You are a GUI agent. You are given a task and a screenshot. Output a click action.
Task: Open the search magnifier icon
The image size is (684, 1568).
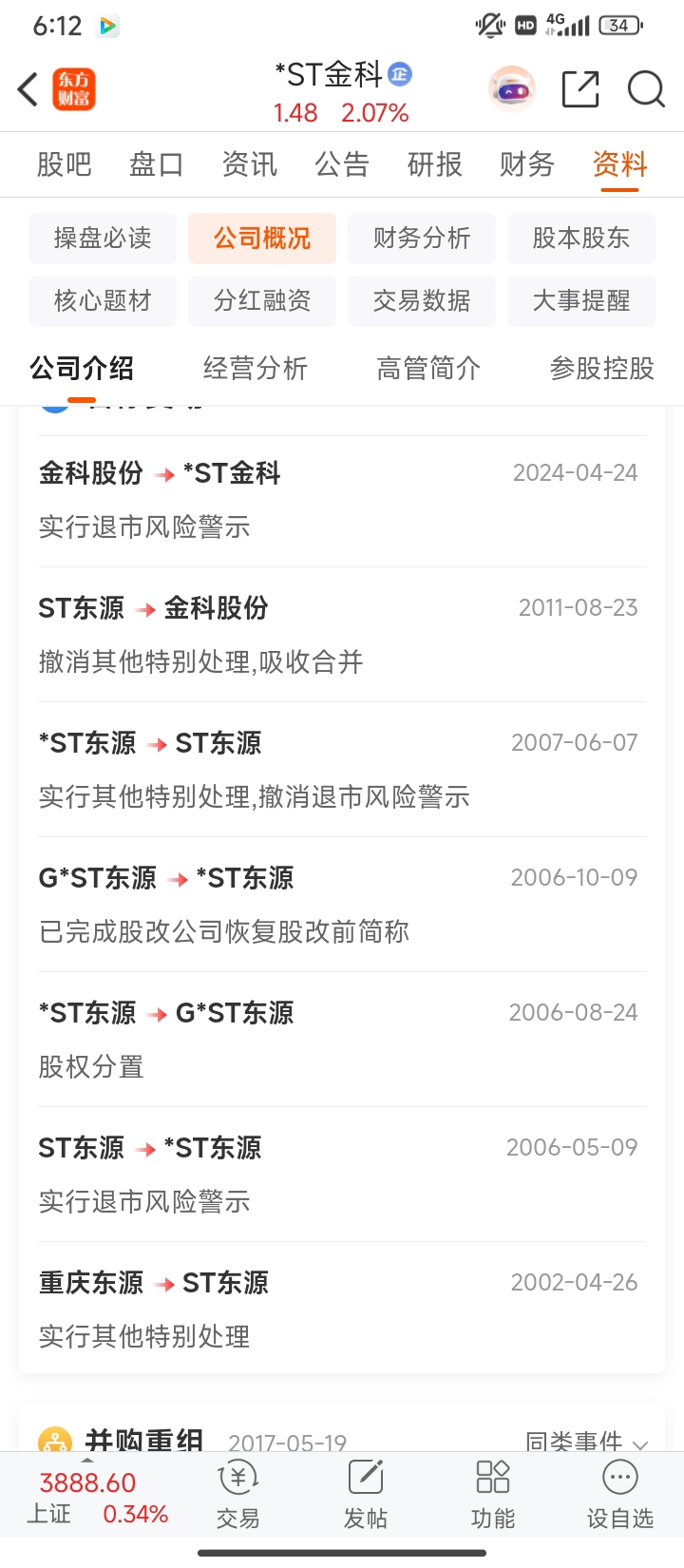(x=646, y=89)
